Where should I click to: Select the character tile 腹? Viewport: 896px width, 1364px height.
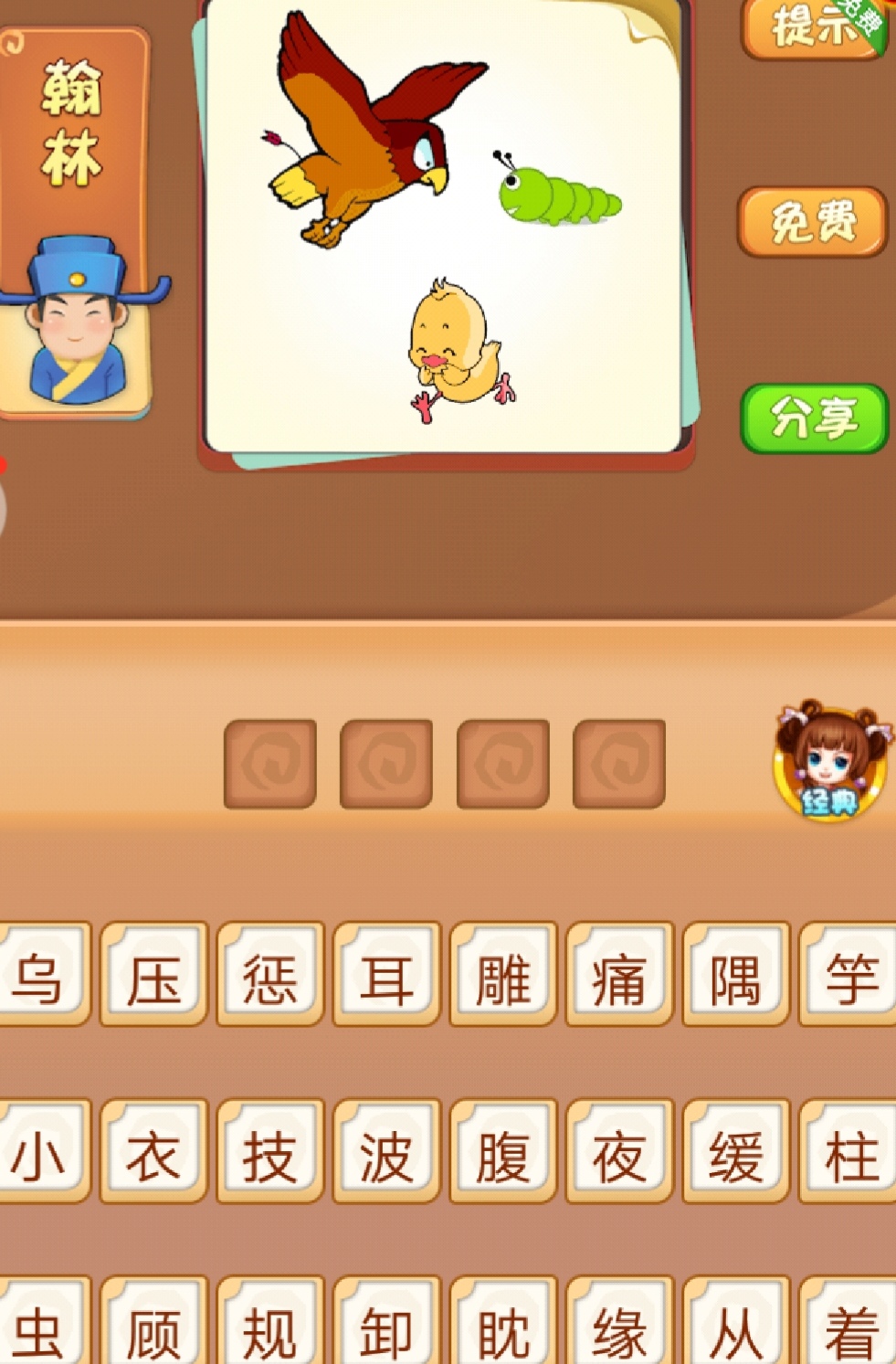(x=502, y=1152)
